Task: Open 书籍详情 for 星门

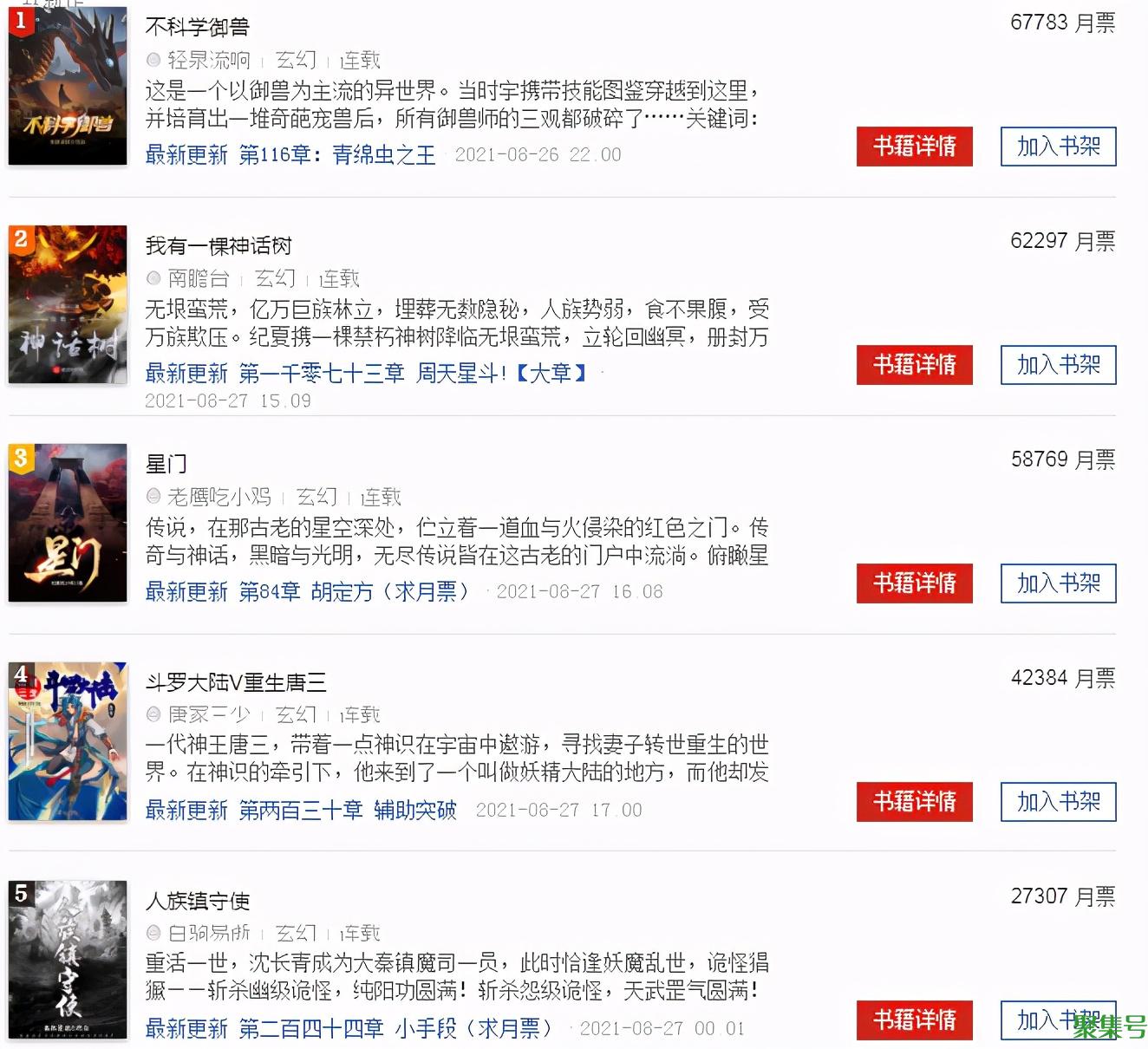Action: pos(914,583)
